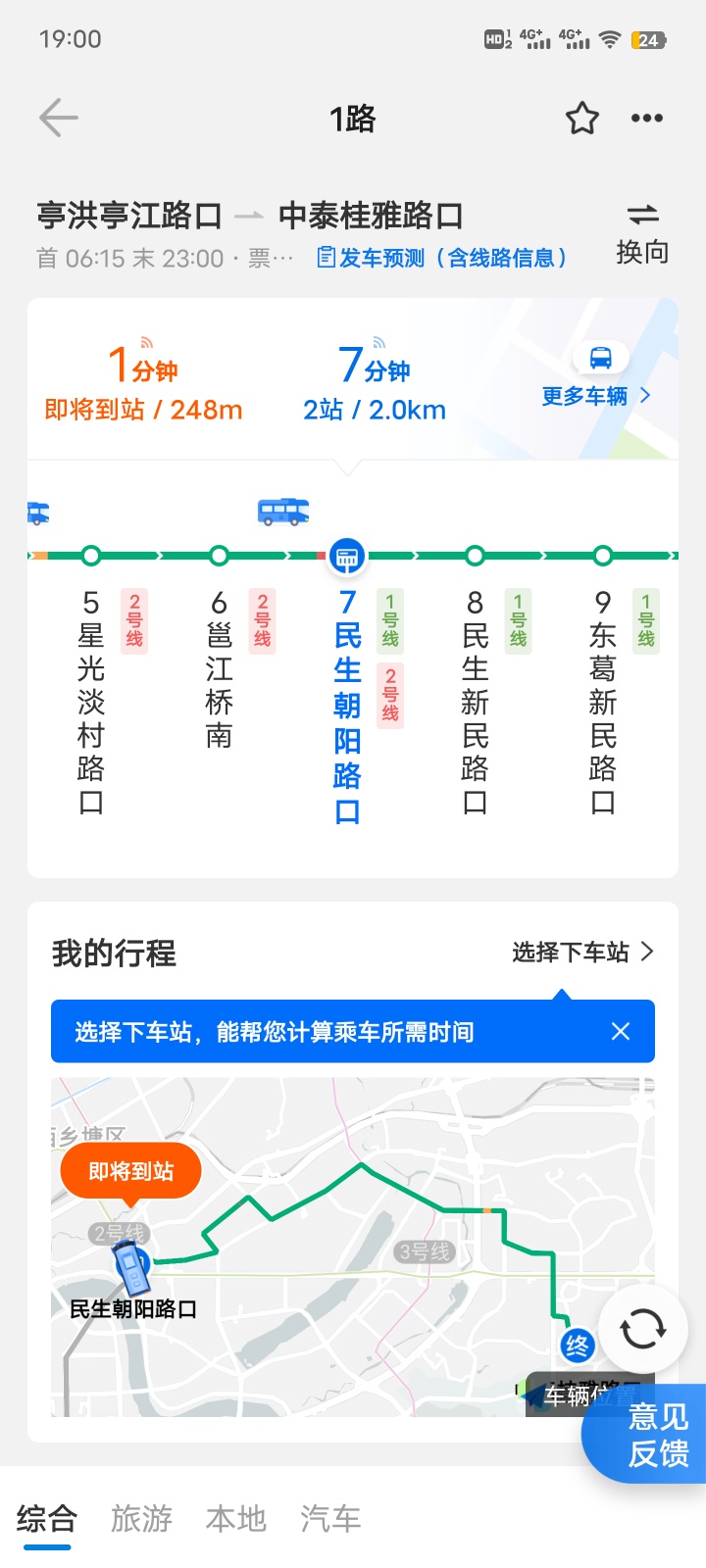Tap the 1分钟 arriving bus card
The width and height of the screenshot is (706, 1568).
click(x=143, y=384)
